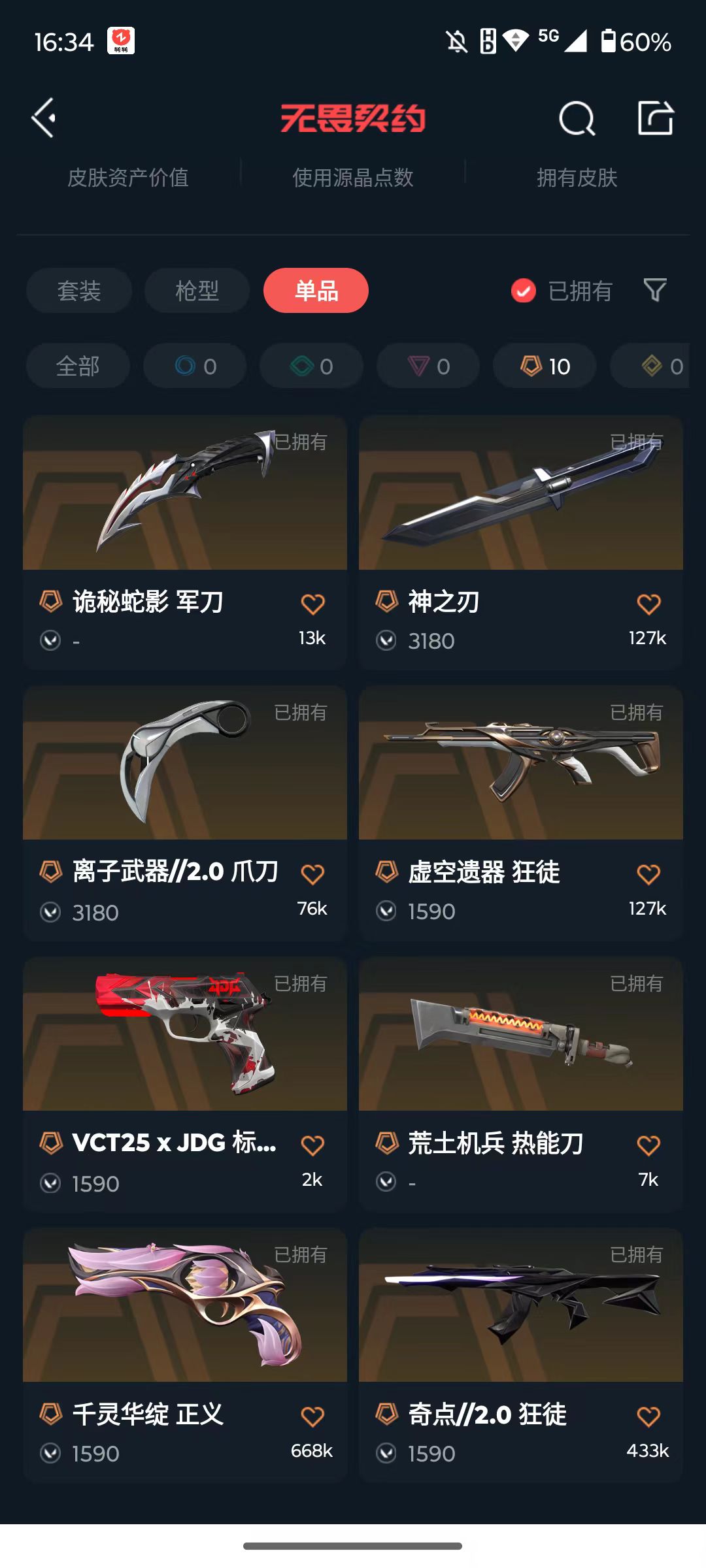Select the 单品 tab

click(x=316, y=291)
